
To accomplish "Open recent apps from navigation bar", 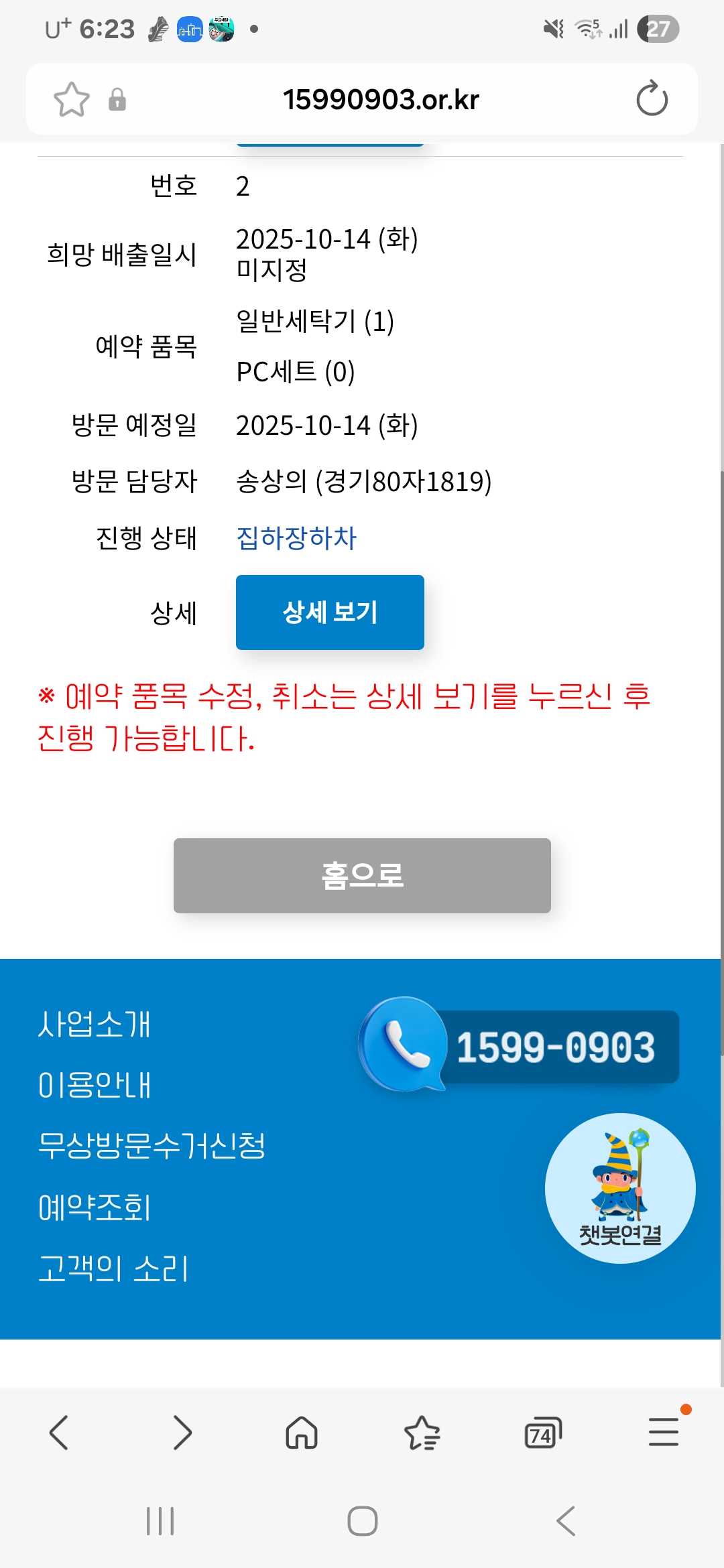I will click(x=160, y=1521).
